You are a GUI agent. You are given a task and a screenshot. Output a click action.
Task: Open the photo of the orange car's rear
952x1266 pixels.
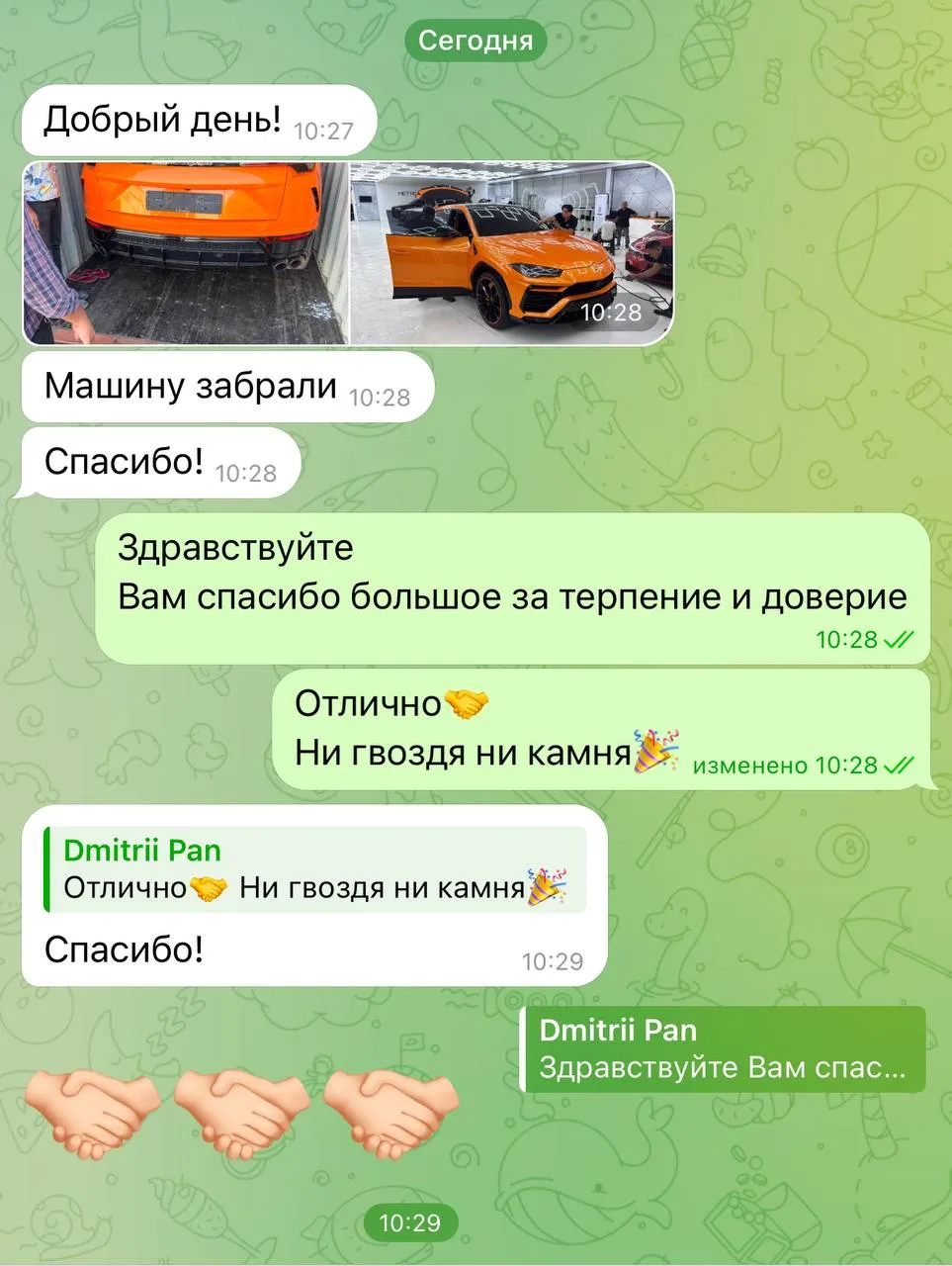coord(186,253)
